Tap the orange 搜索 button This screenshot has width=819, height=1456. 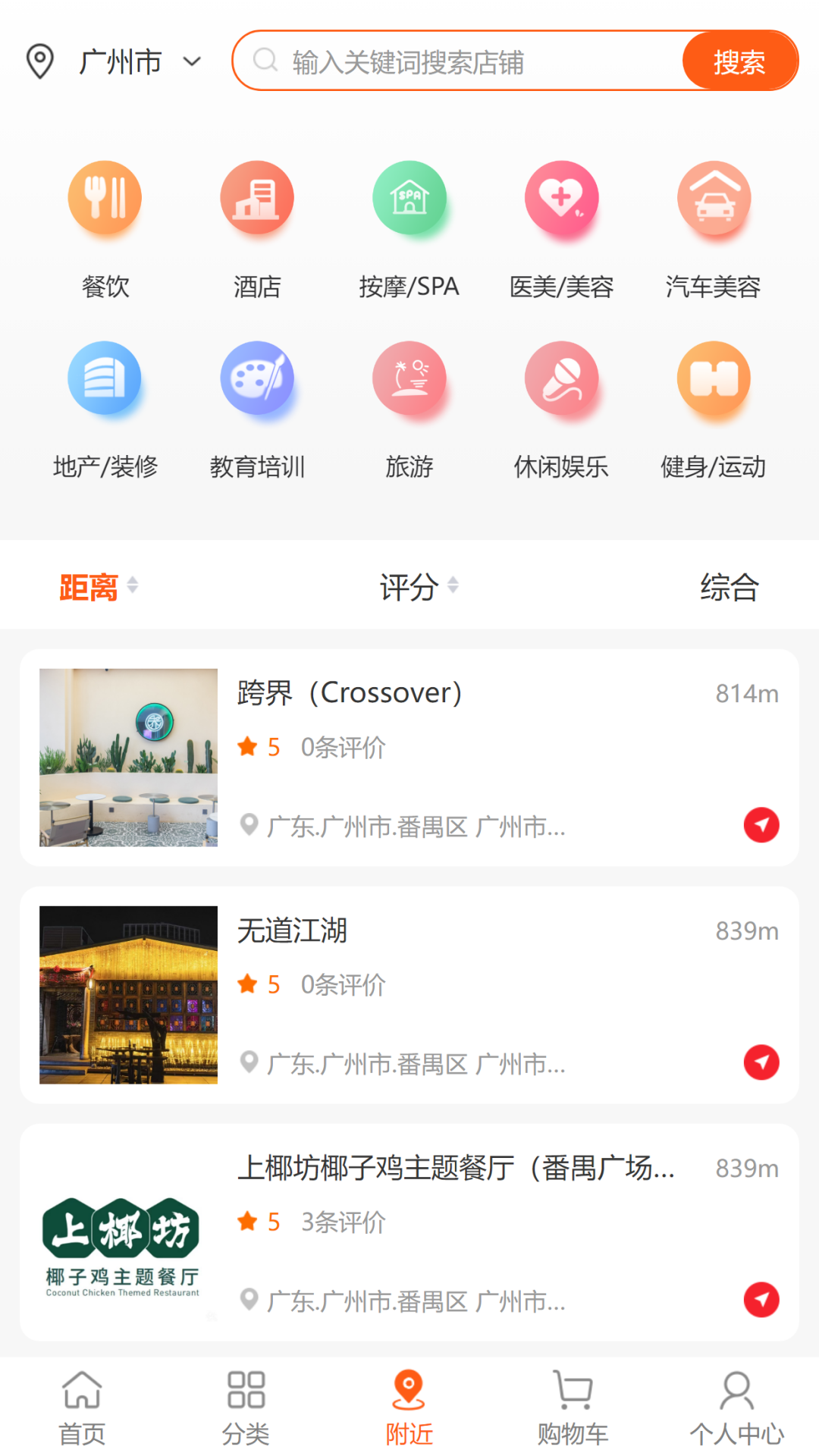click(x=739, y=61)
